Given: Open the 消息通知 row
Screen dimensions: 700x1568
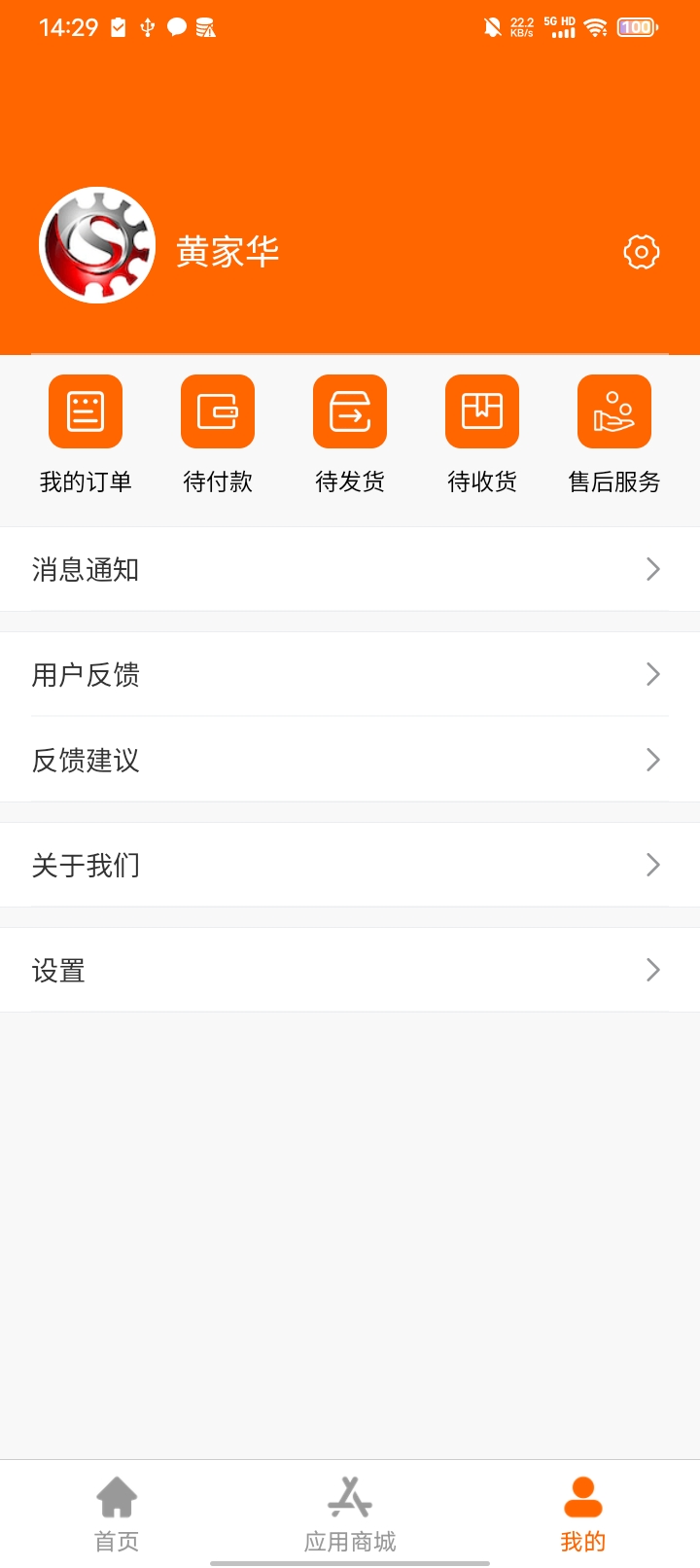Looking at the screenshot, I should click(x=350, y=569).
